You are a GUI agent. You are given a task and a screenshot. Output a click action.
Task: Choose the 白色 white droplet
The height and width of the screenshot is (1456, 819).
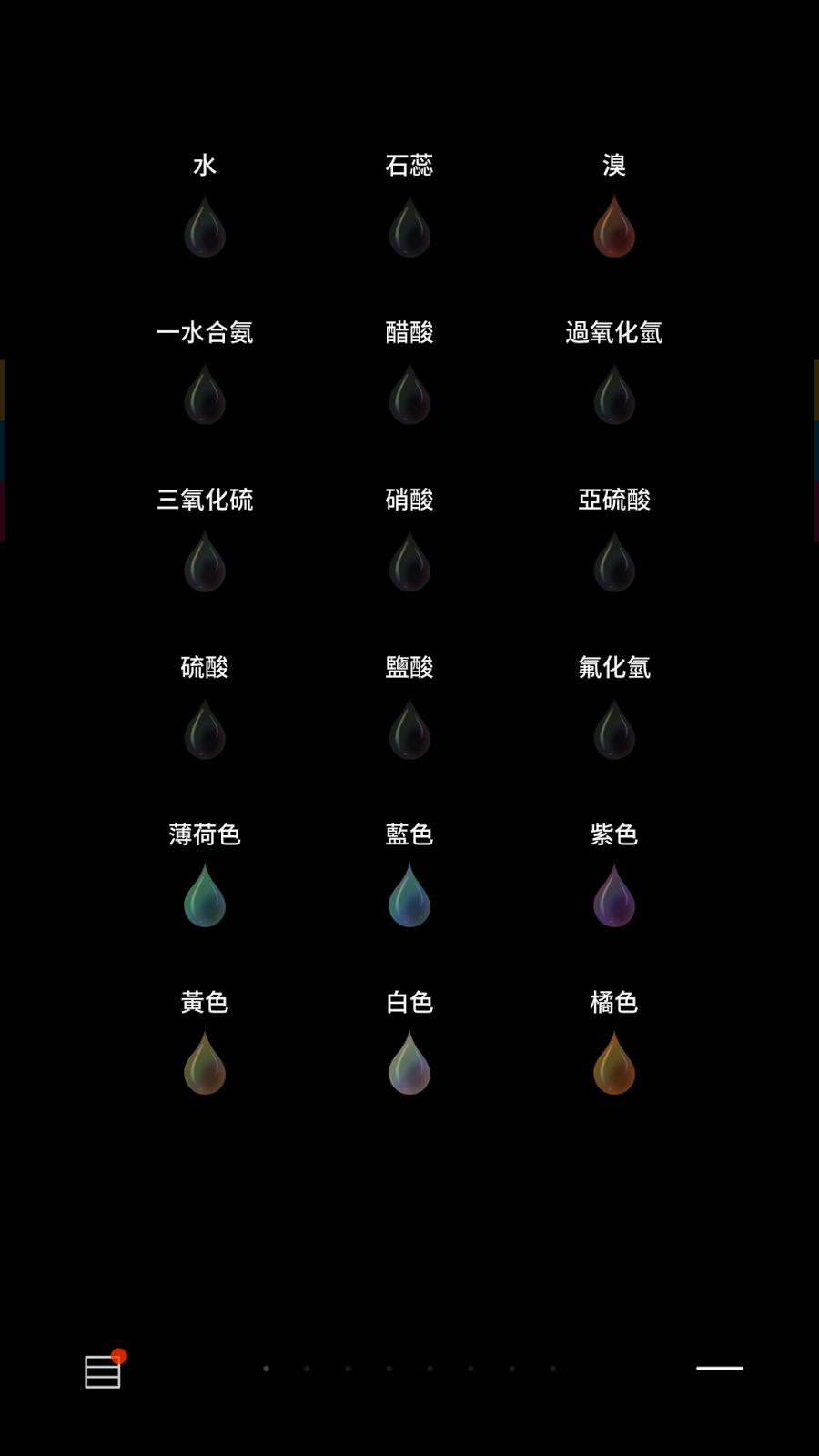tap(409, 1064)
